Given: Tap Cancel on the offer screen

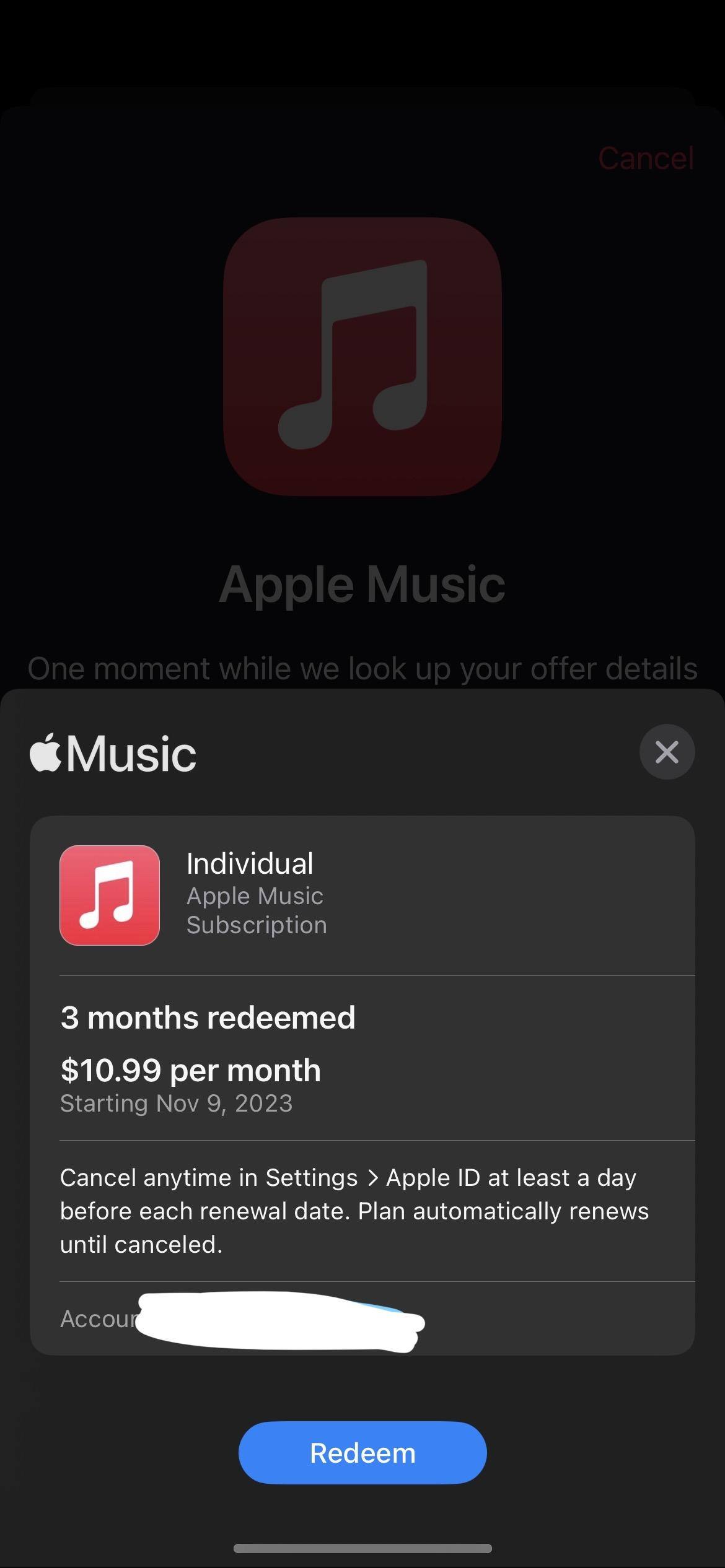Looking at the screenshot, I should point(645,159).
